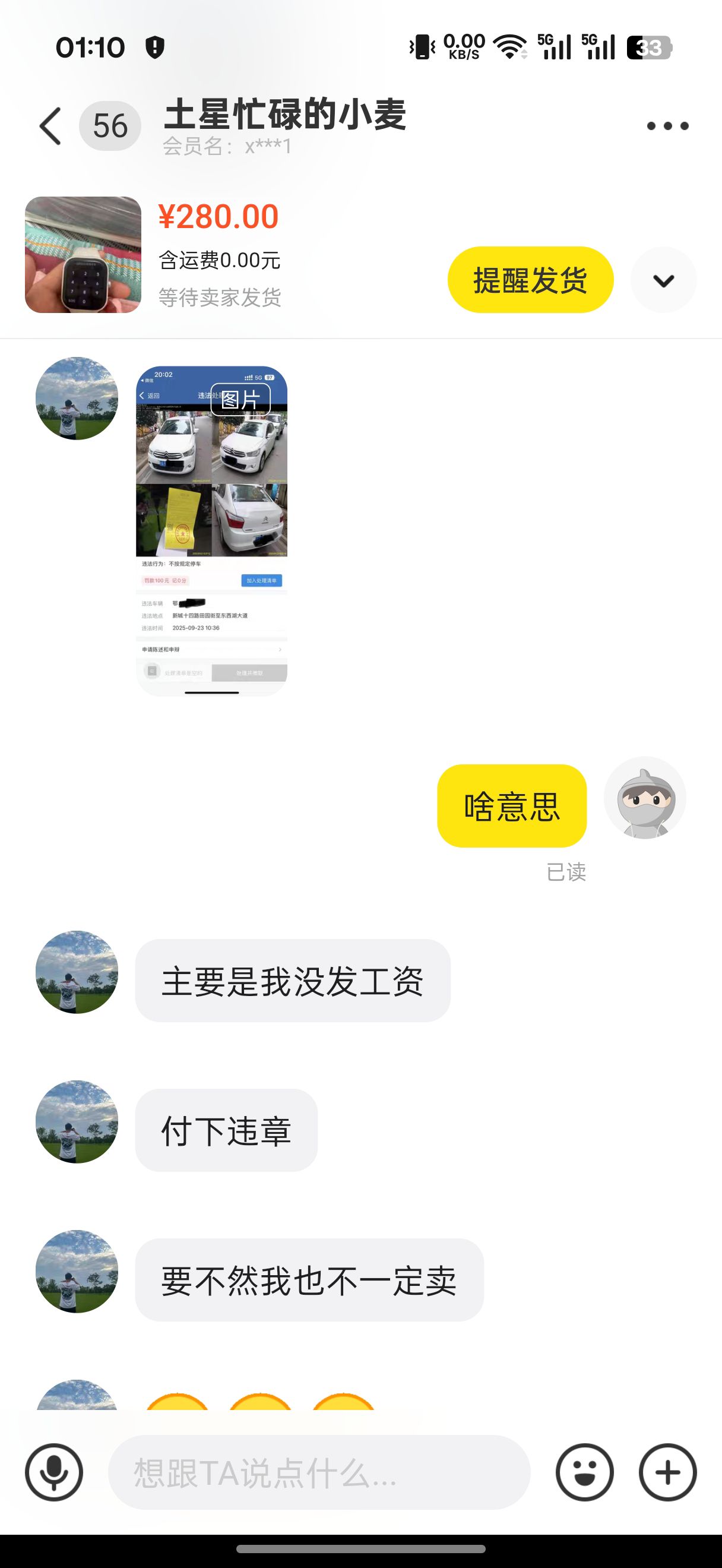722x1568 pixels.
Task: Tap the 提醒发货 button
Action: point(530,280)
